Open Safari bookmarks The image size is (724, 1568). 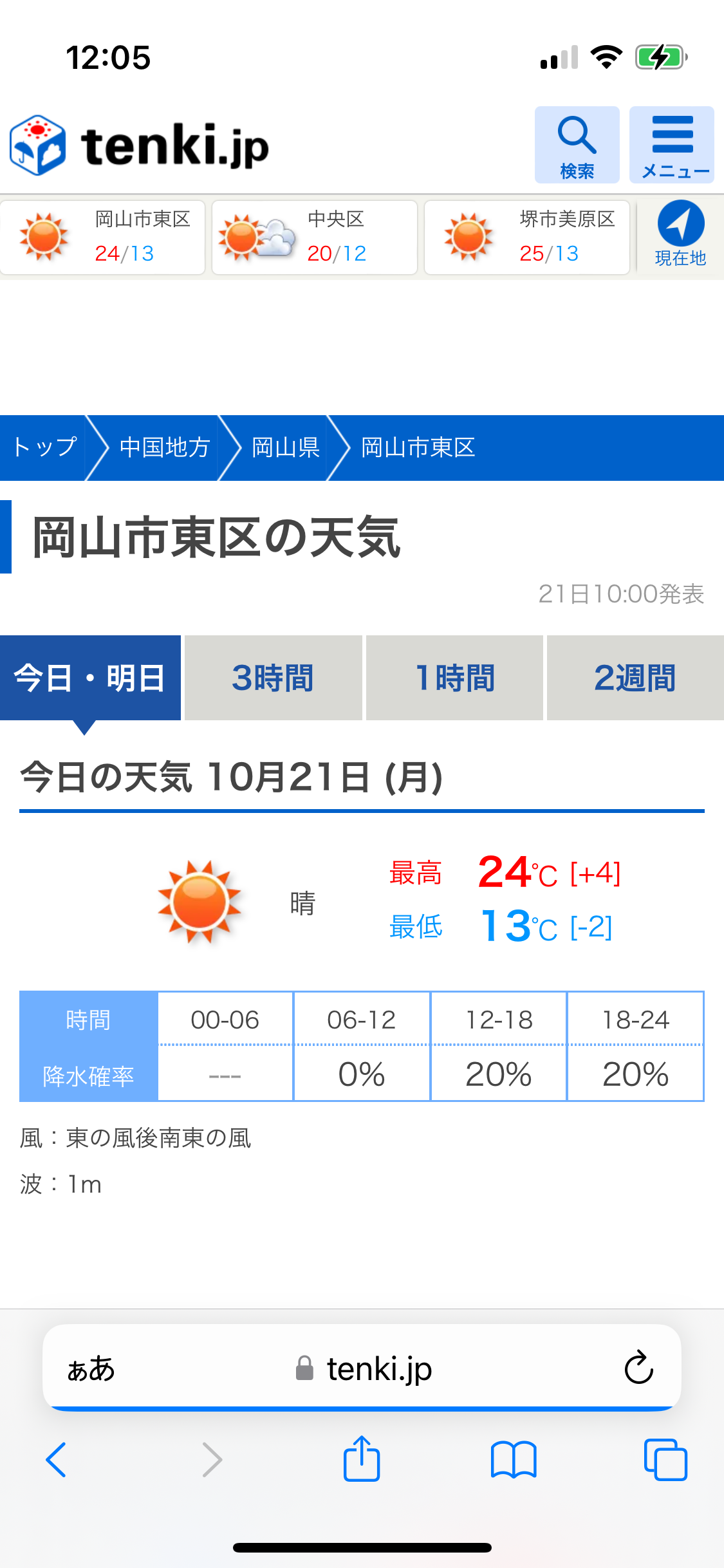pos(514,1459)
